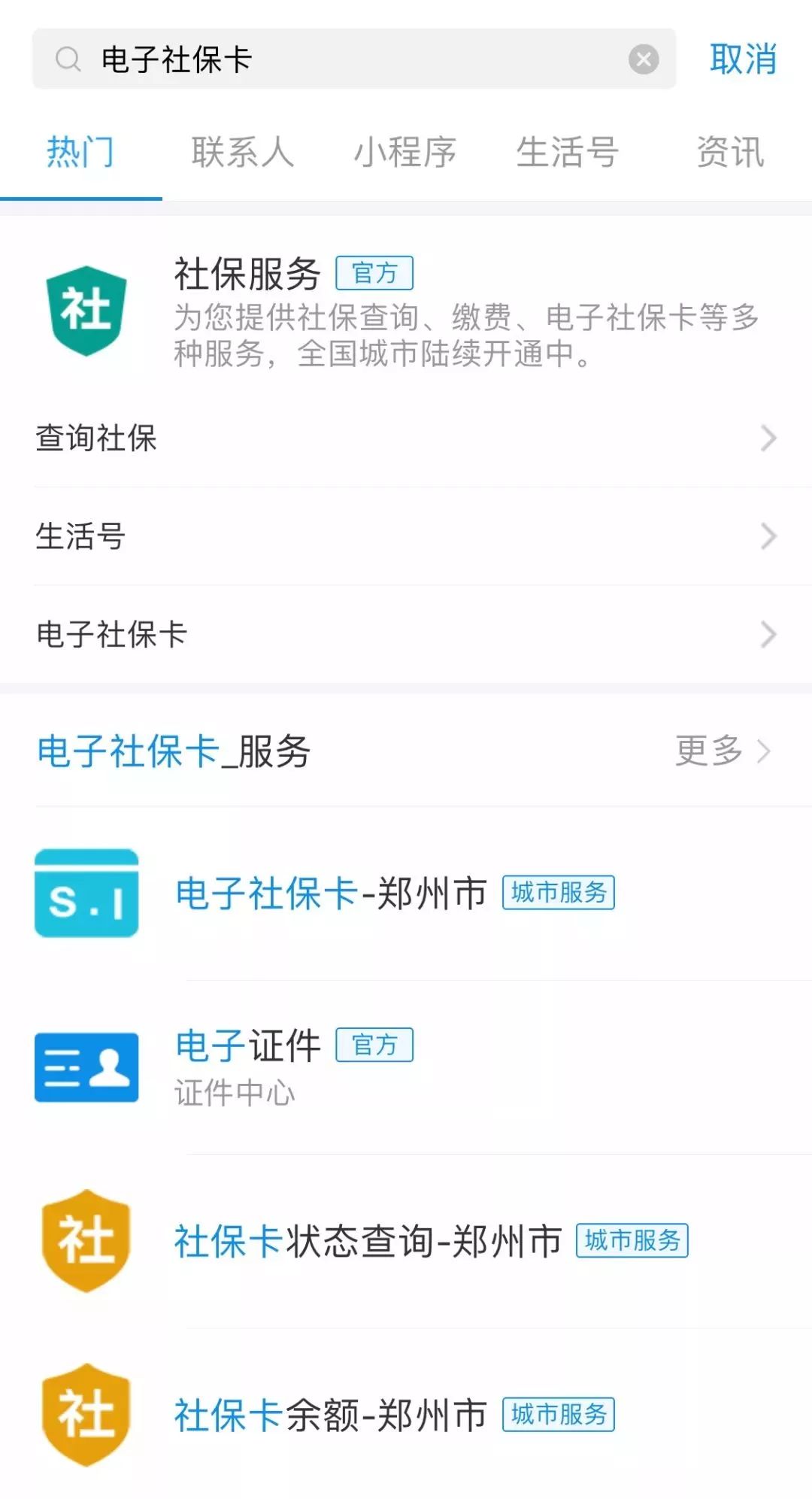The image size is (812, 1499).
Task: Select the 热门 tab
Action: [x=81, y=153]
